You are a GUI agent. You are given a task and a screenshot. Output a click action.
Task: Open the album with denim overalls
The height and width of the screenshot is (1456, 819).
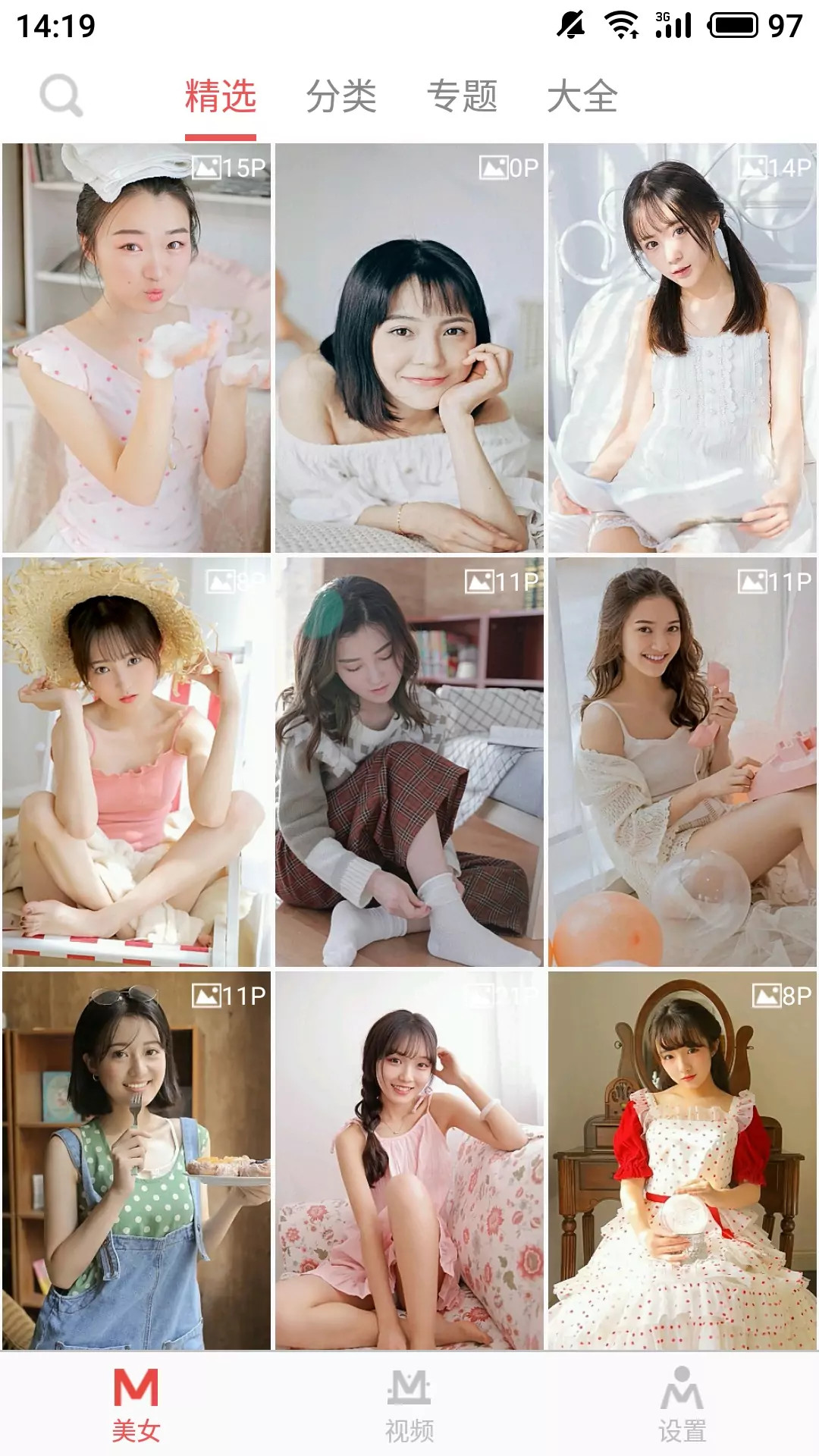pyautogui.click(x=136, y=1160)
